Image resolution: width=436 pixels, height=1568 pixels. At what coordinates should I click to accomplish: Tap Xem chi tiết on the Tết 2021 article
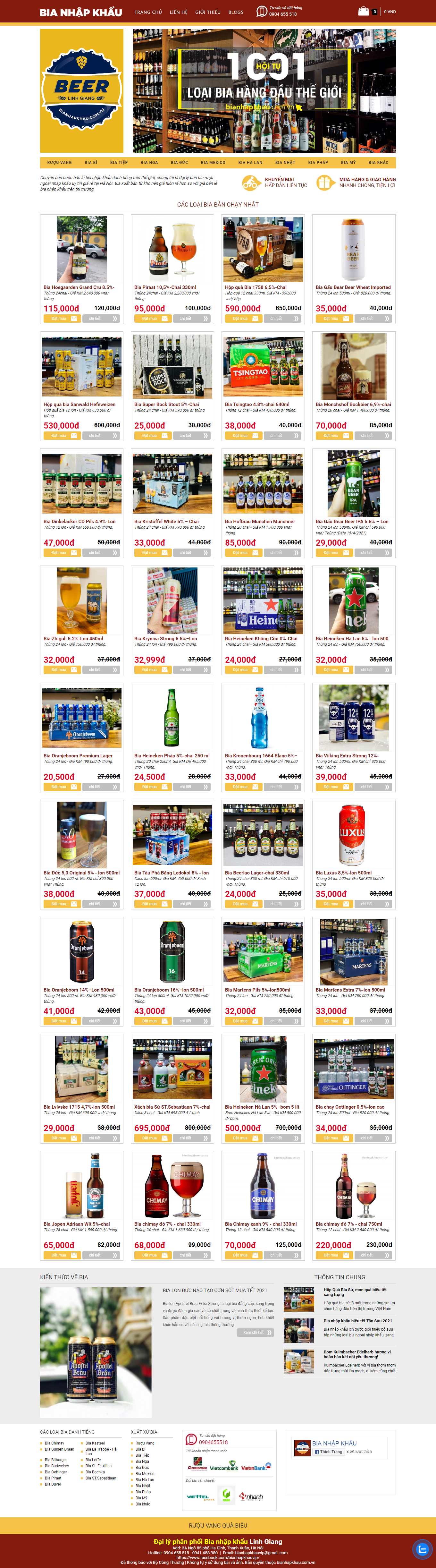pos(254,1332)
